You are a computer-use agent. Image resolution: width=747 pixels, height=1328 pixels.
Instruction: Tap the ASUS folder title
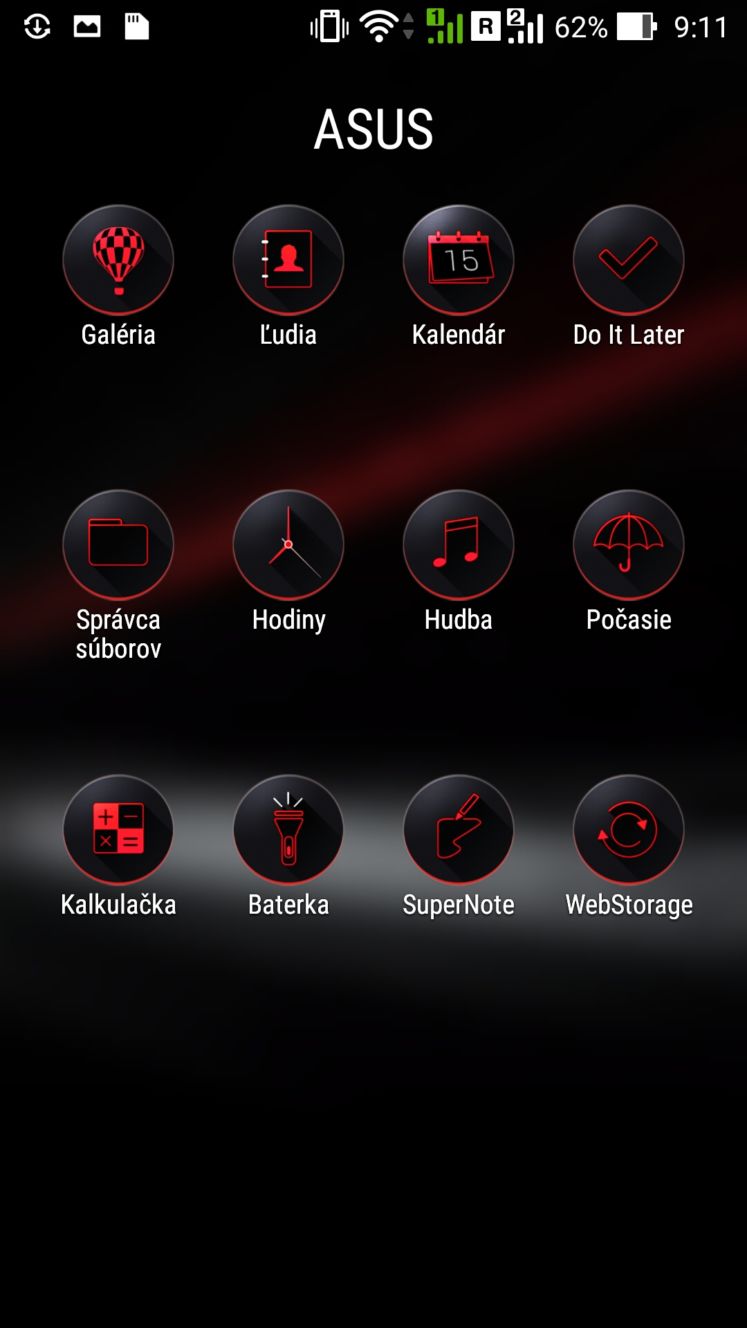pyautogui.click(x=373, y=129)
